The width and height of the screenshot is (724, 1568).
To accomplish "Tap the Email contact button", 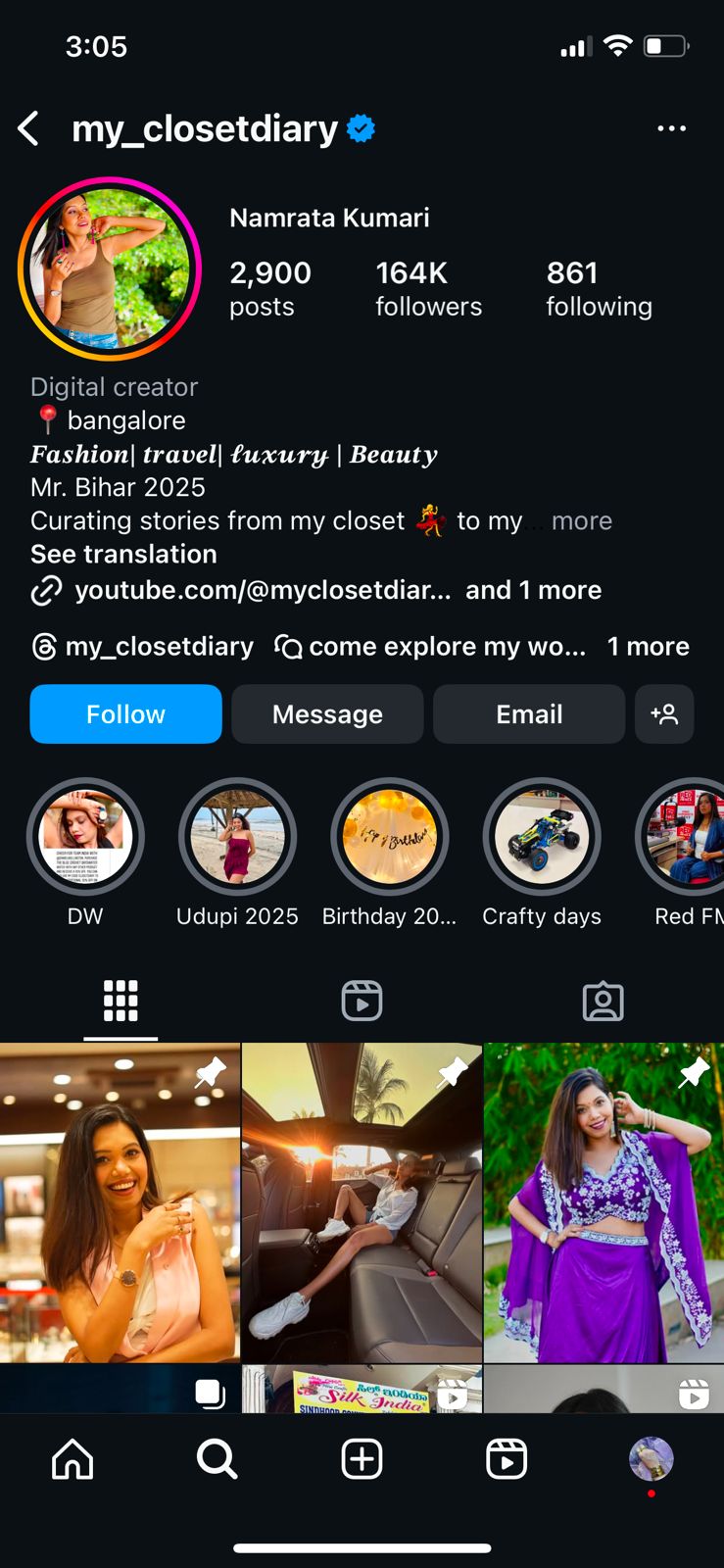I will point(529,713).
